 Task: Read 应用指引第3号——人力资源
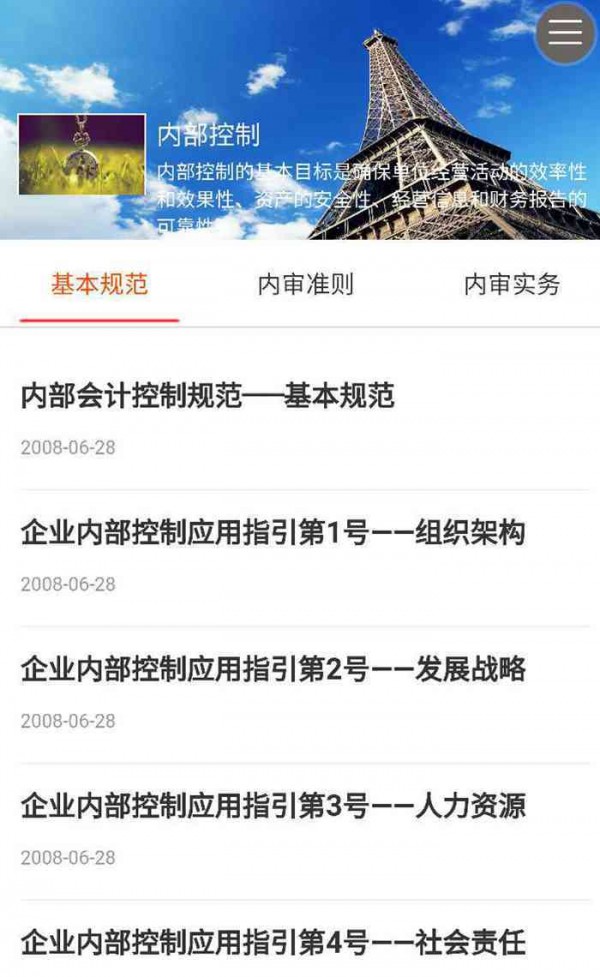[x=273, y=807]
